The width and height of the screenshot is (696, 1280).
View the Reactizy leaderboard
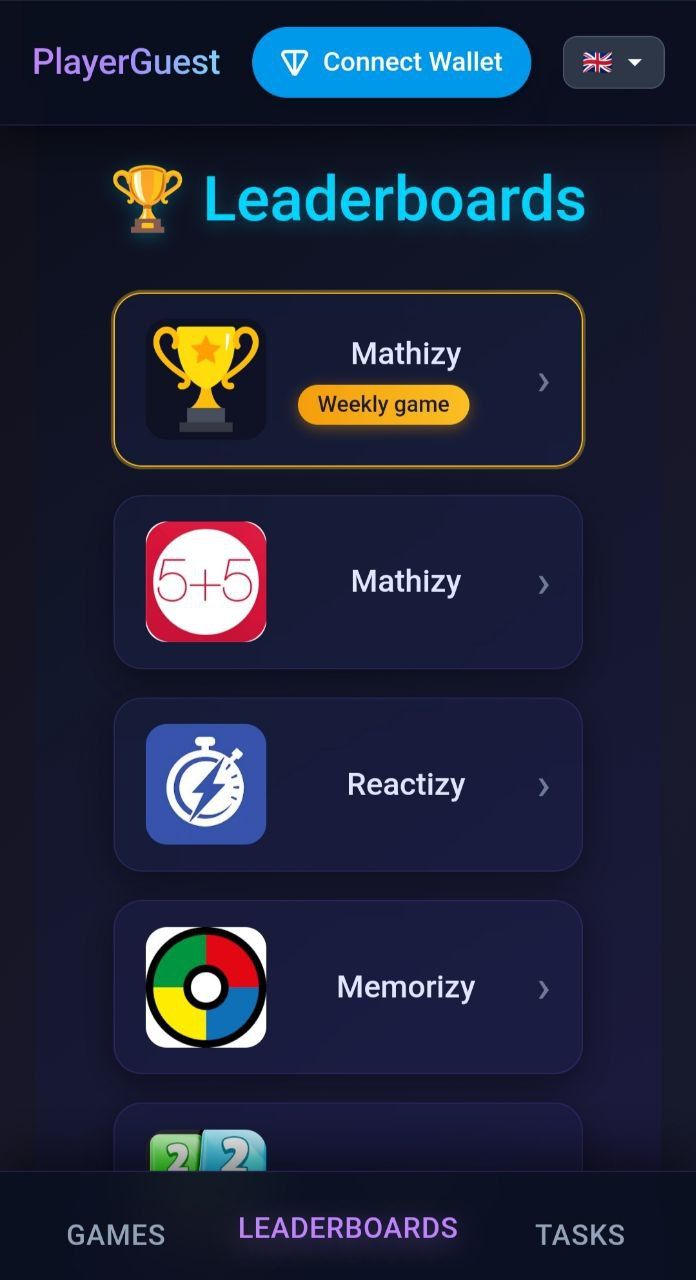pyautogui.click(x=348, y=785)
